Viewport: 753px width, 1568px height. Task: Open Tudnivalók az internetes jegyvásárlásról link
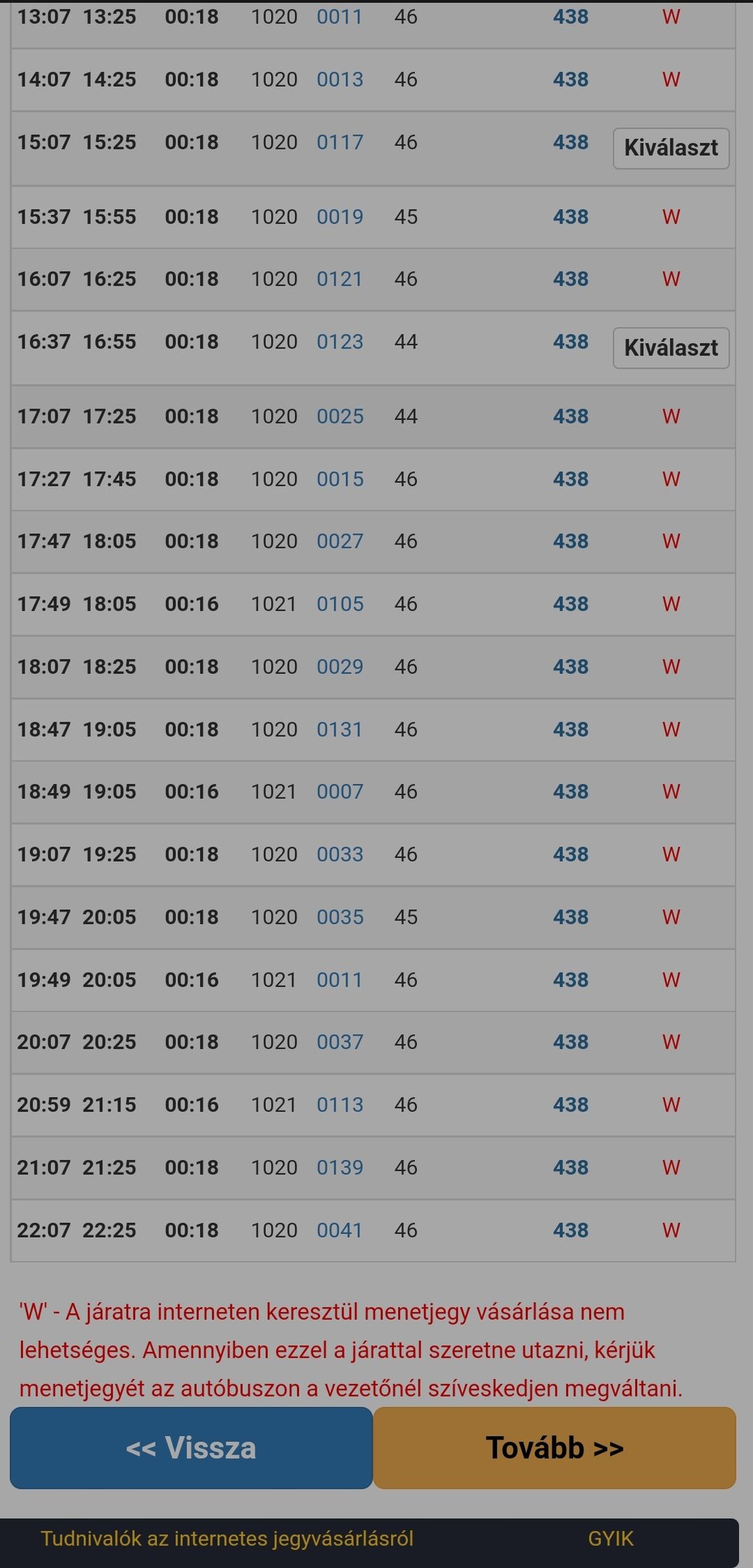coord(227,1538)
